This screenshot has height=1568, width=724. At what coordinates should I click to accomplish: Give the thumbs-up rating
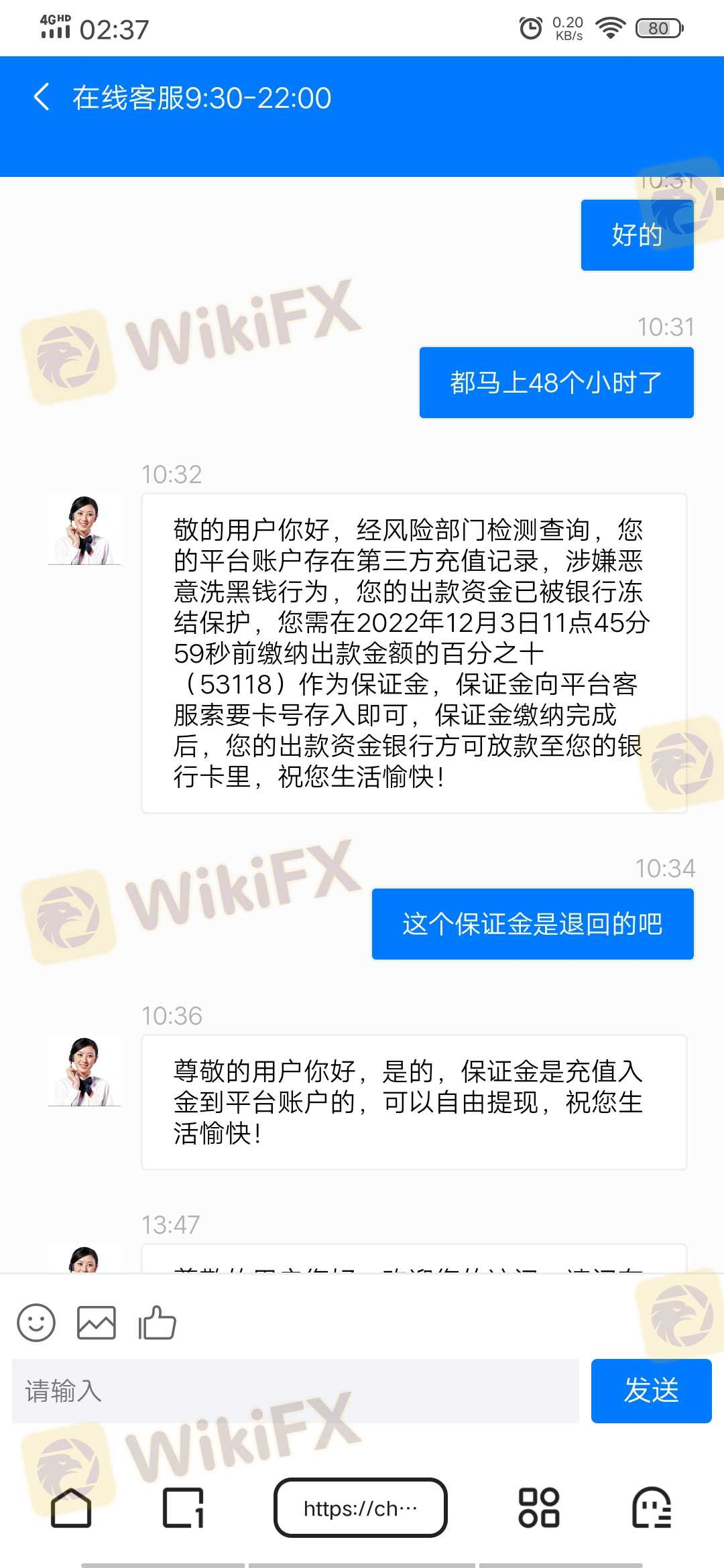tap(157, 1323)
